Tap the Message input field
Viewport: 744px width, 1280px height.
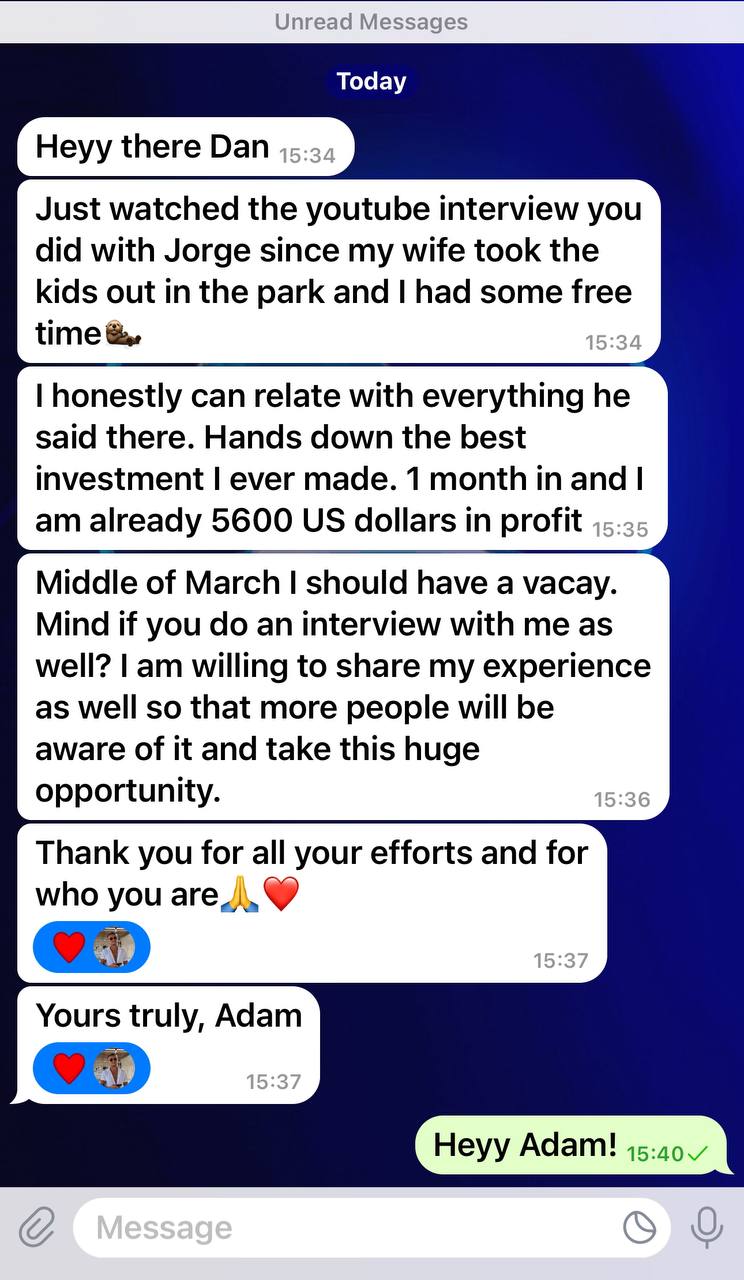click(x=340, y=1228)
